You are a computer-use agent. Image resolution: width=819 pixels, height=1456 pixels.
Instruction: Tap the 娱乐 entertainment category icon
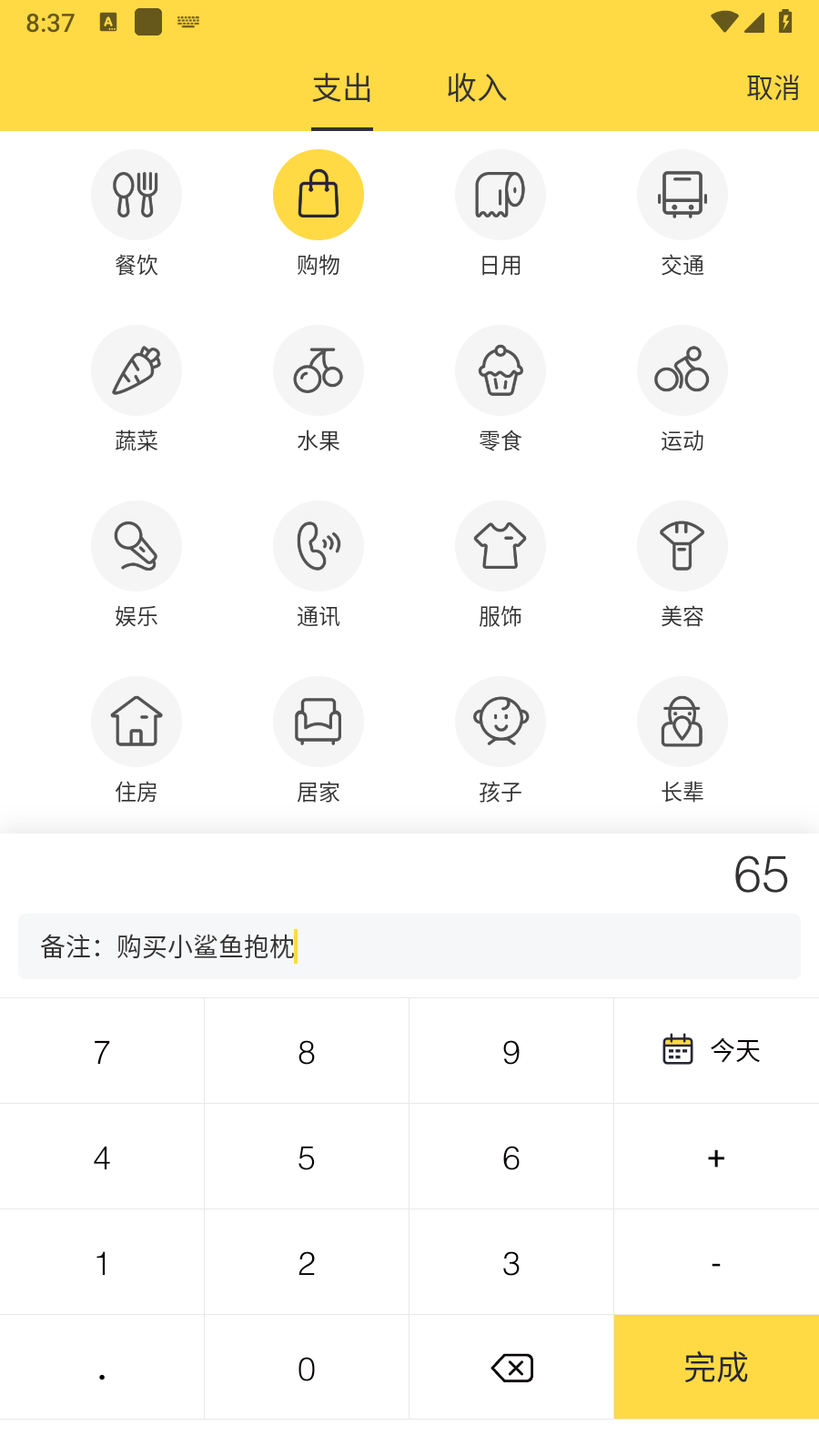[x=136, y=546]
